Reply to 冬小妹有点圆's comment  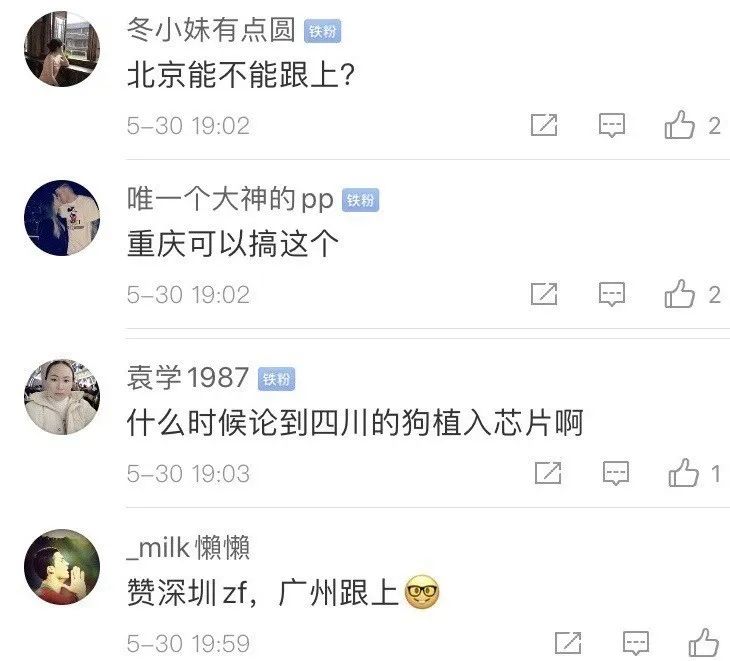(612, 125)
